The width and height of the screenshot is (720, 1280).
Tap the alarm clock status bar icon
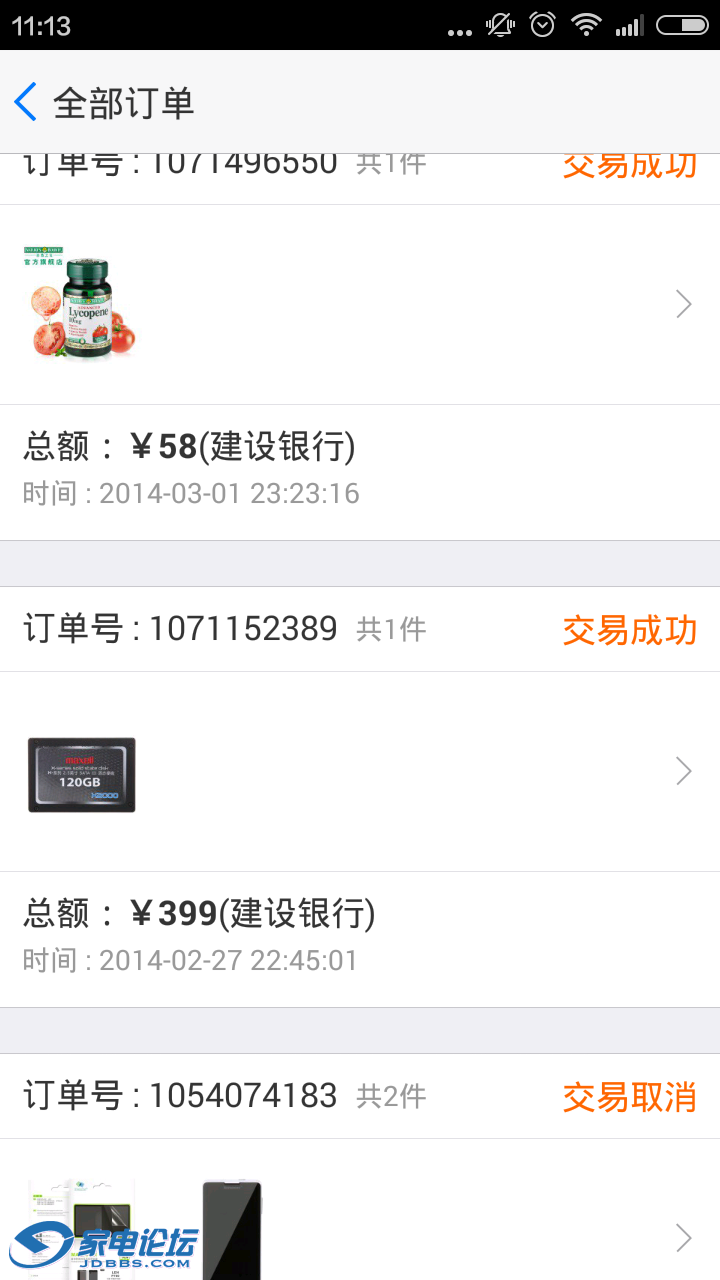tap(541, 25)
